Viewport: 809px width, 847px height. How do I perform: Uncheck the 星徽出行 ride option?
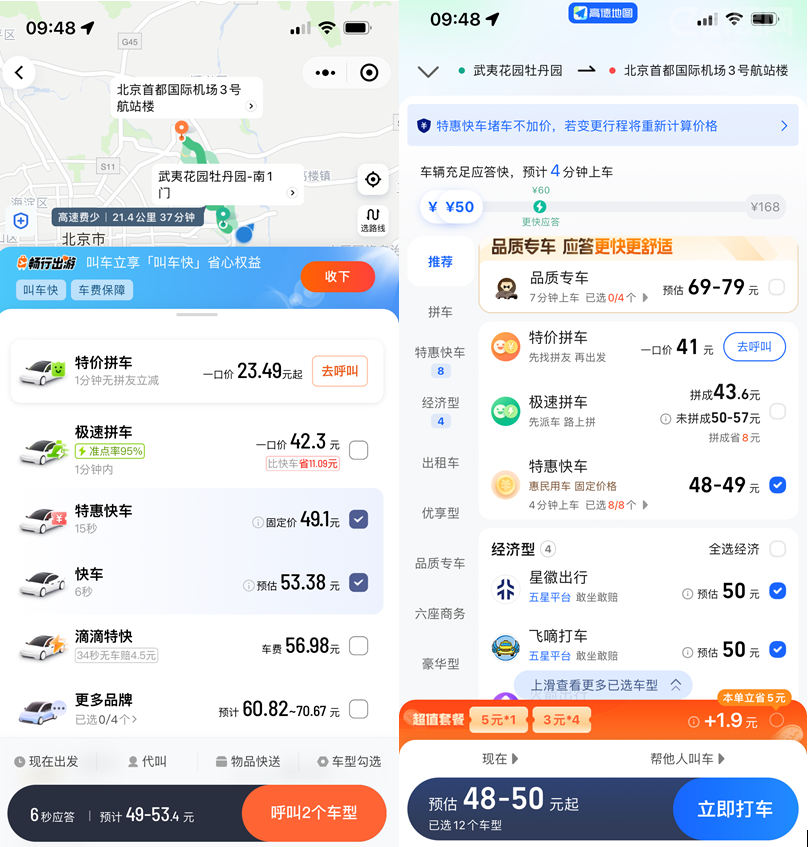pos(777,592)
